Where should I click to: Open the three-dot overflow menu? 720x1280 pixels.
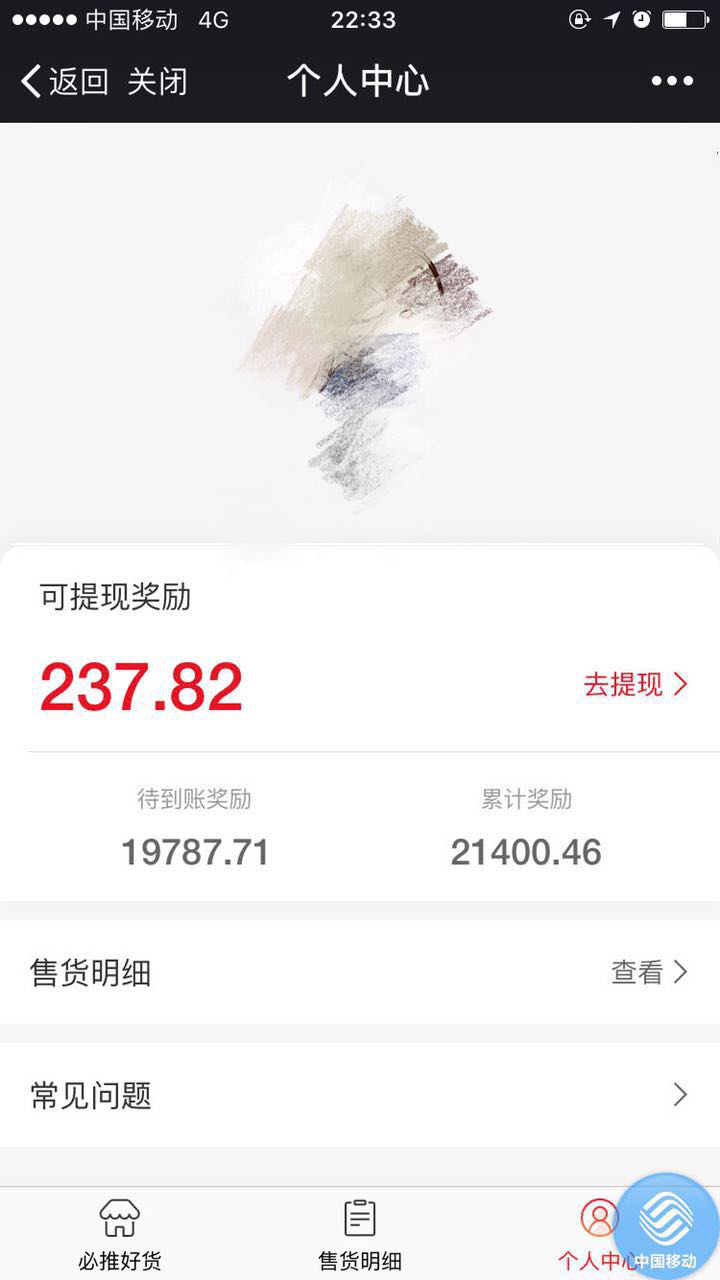[672, 81]
